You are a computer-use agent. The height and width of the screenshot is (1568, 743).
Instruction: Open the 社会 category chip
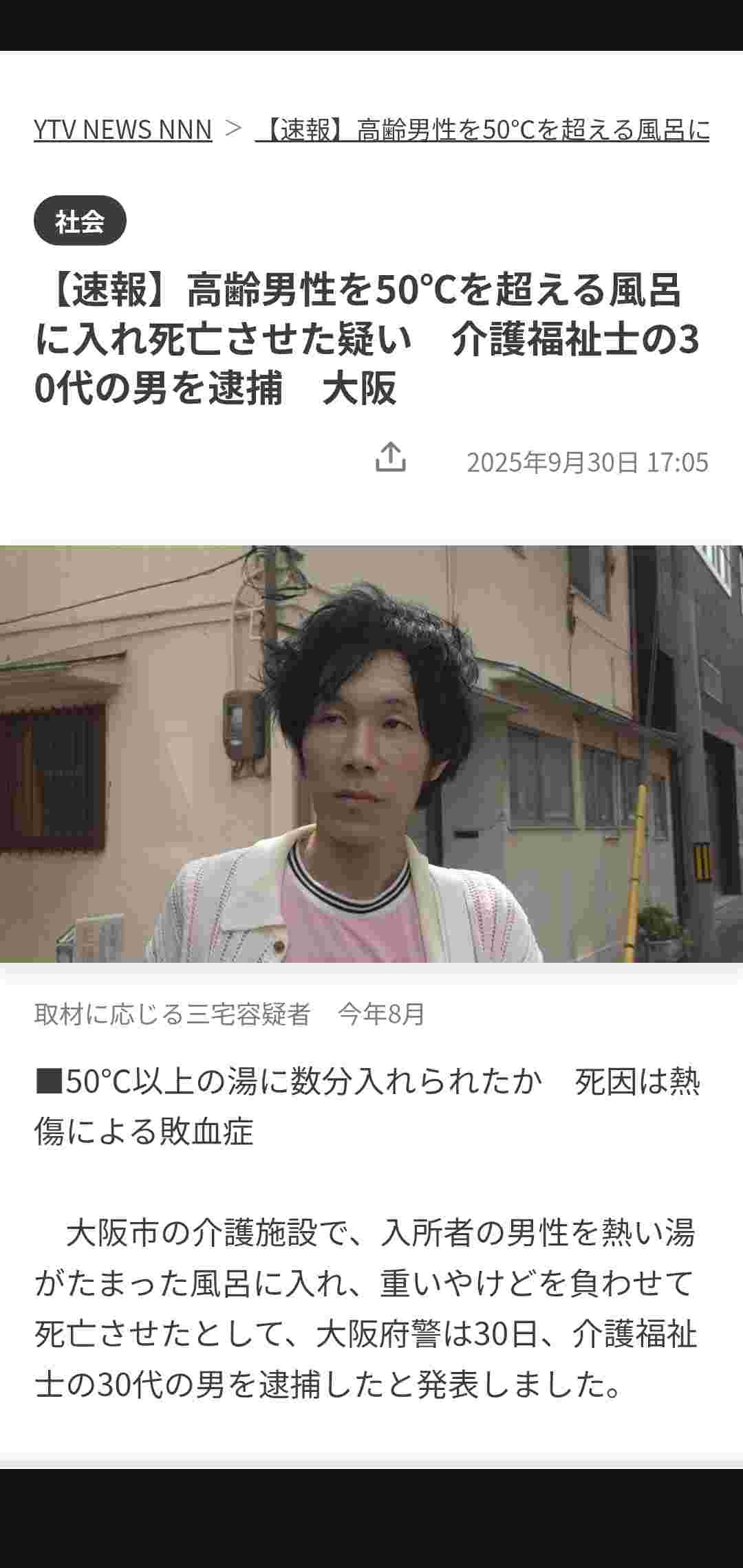[x=80, y=221]
